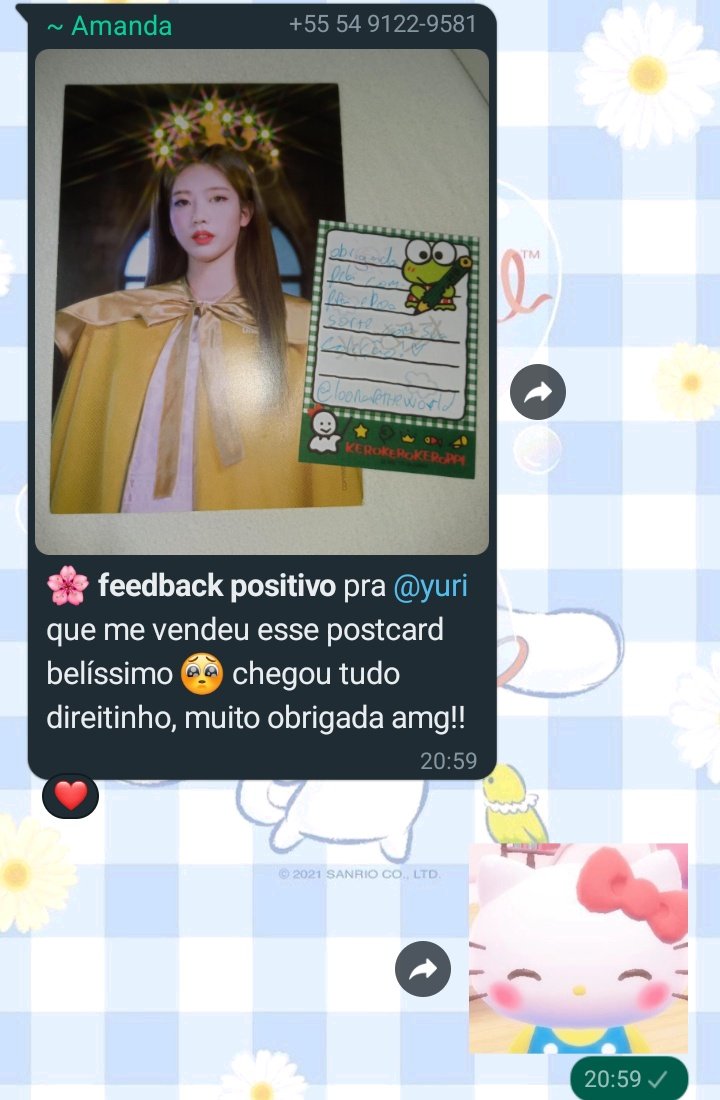
Task: Forward Amanda's postcard photo message
Action: (538, 392)
